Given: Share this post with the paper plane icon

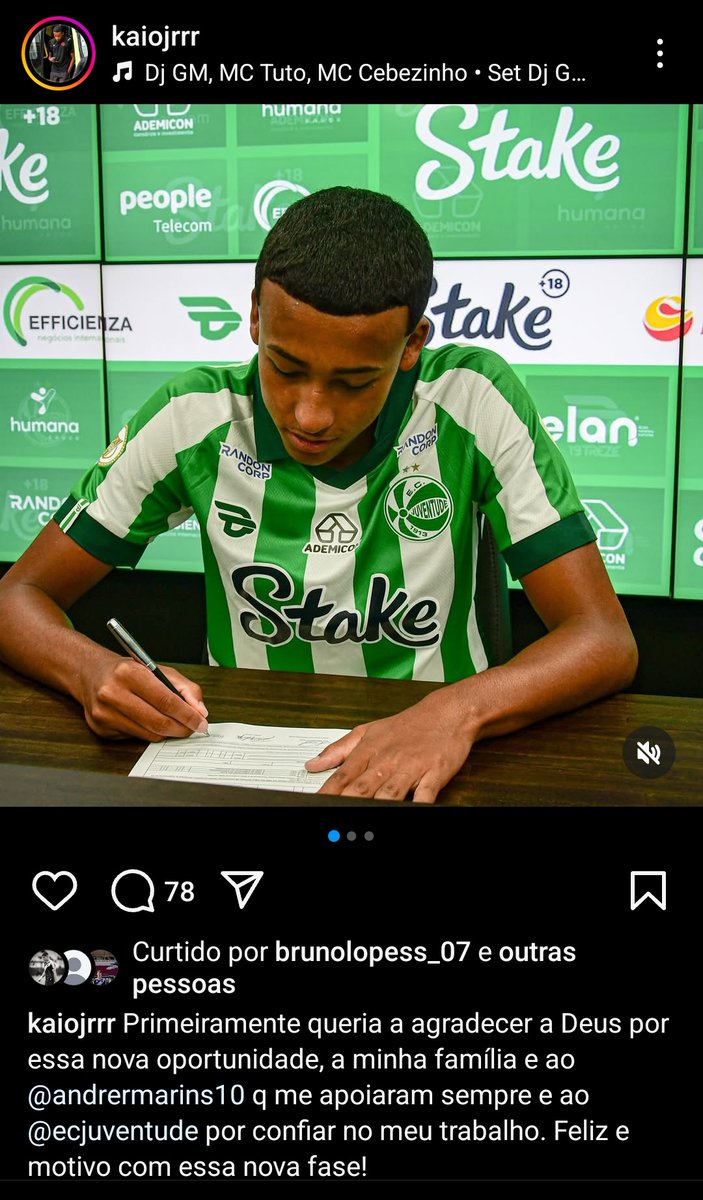Looking at the screenshot, I should [242, 889].
